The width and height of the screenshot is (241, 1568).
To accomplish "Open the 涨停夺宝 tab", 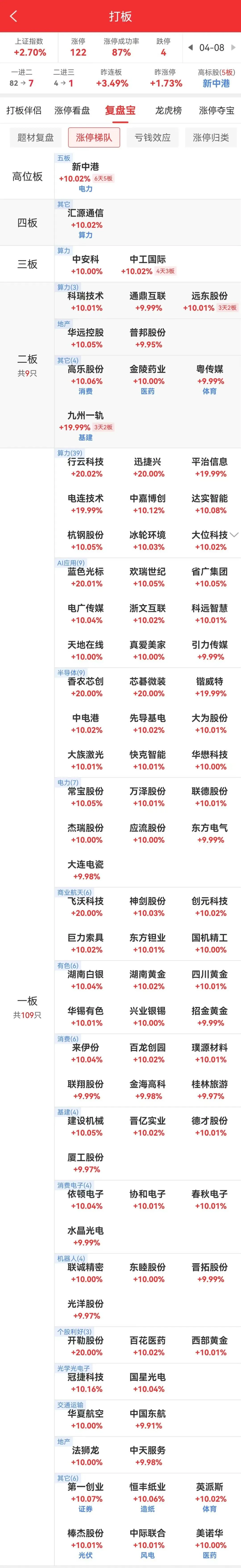I will click(x=217, y=110).
